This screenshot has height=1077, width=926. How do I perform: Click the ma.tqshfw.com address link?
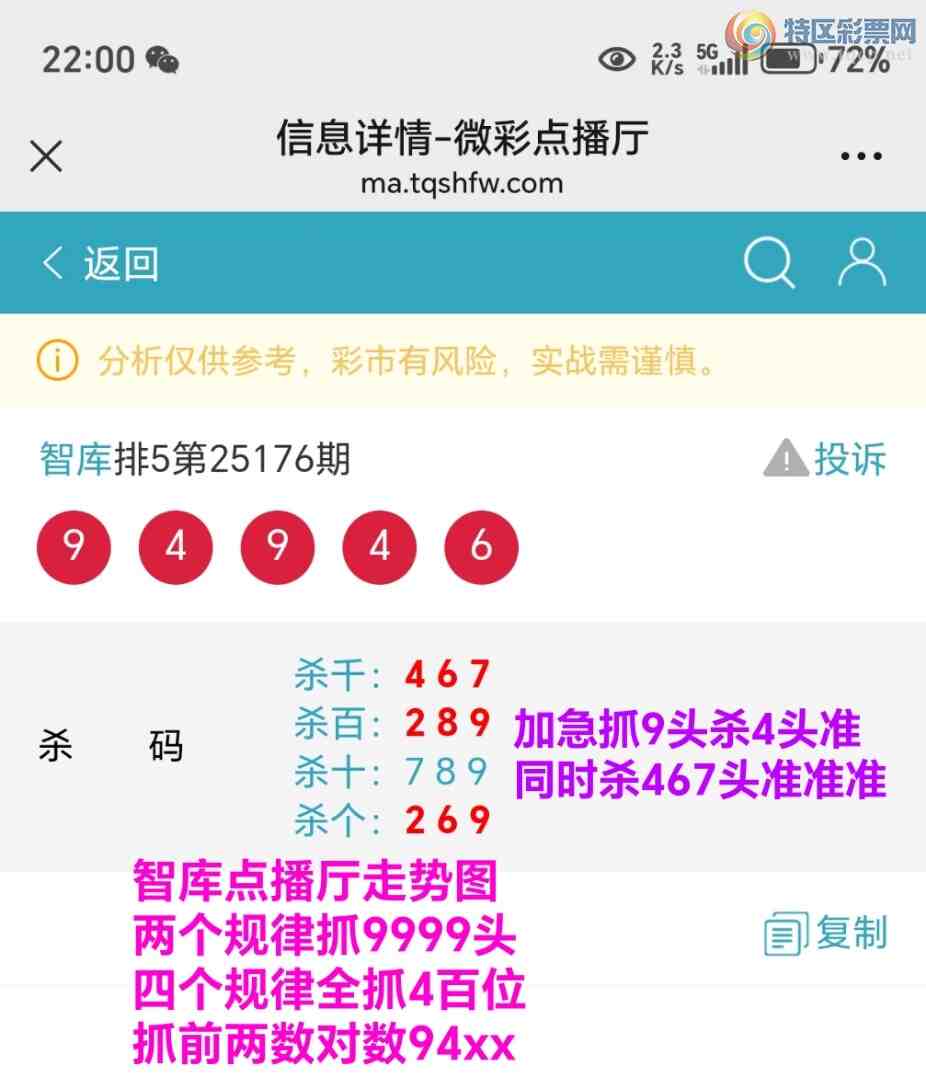tap(463, 183)
